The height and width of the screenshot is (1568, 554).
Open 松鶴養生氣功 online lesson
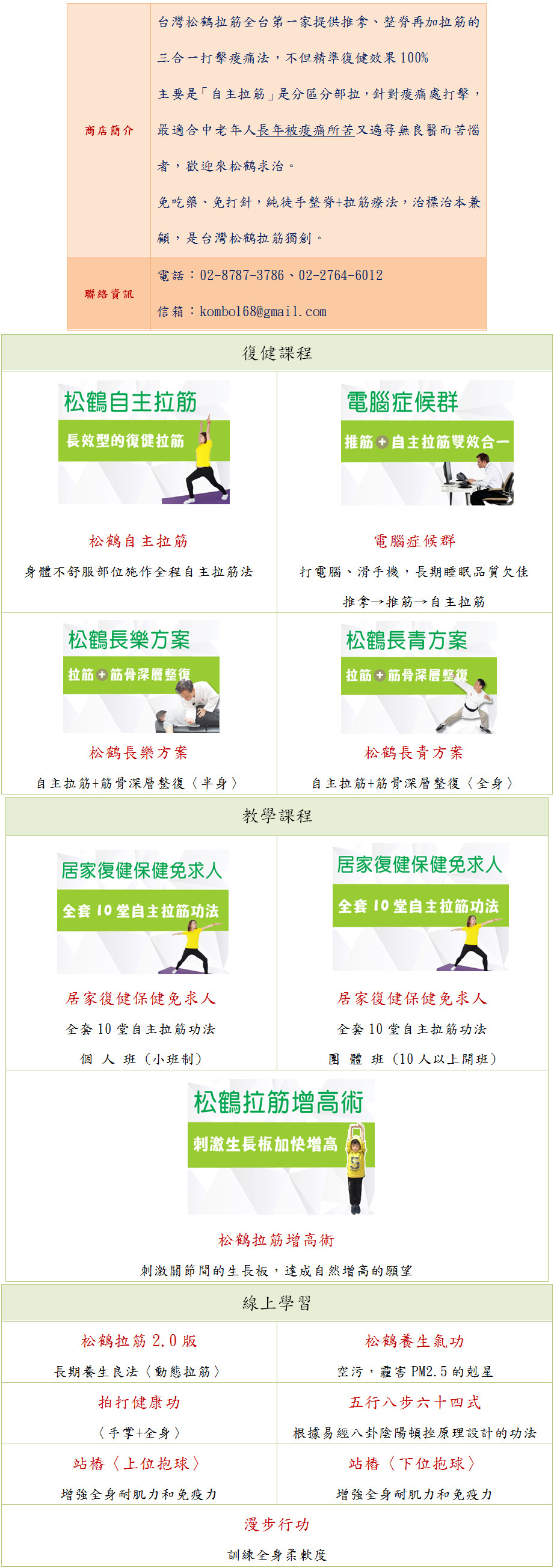click(414, 1341)
